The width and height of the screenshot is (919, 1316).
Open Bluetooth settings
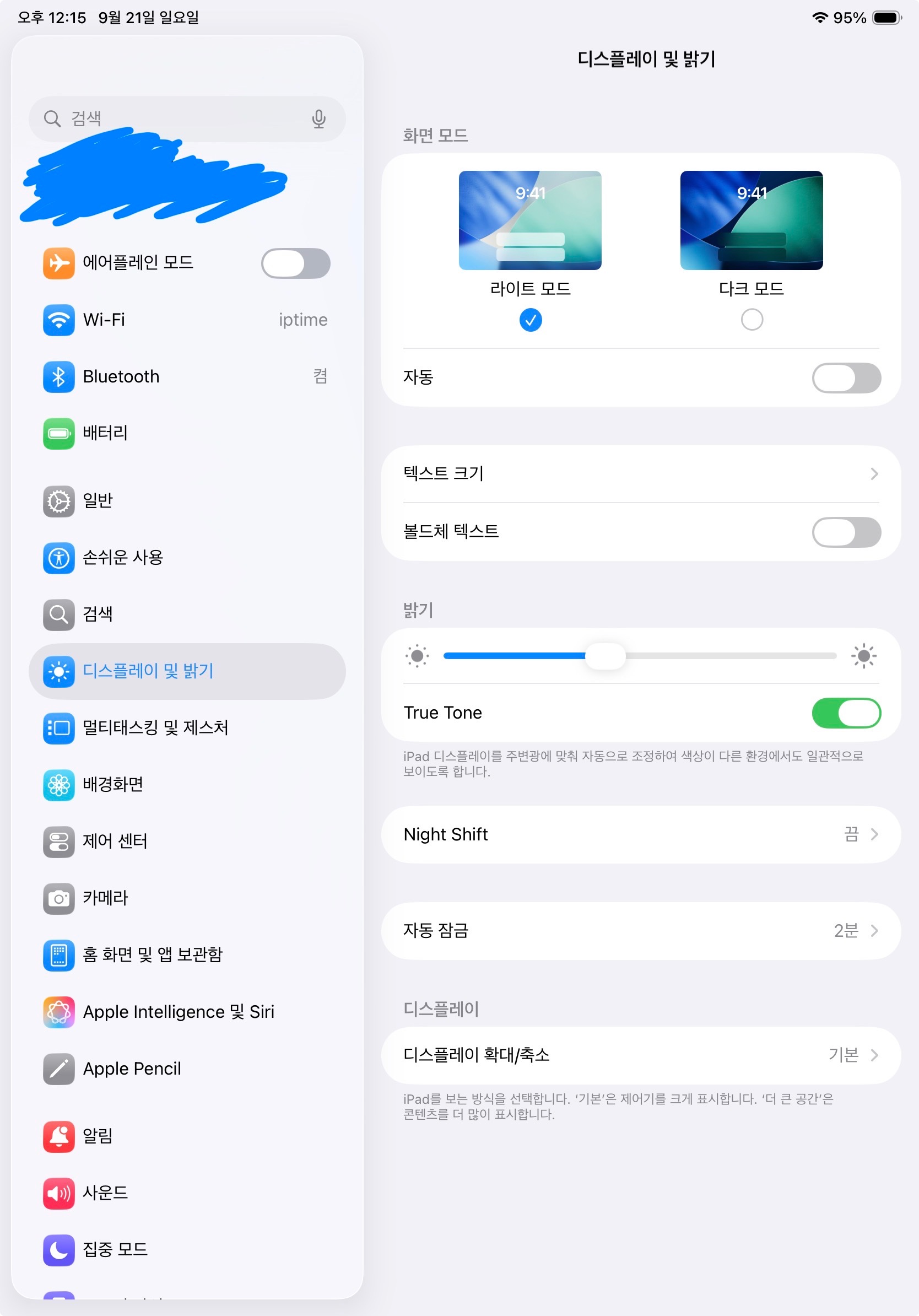(186, 376)
